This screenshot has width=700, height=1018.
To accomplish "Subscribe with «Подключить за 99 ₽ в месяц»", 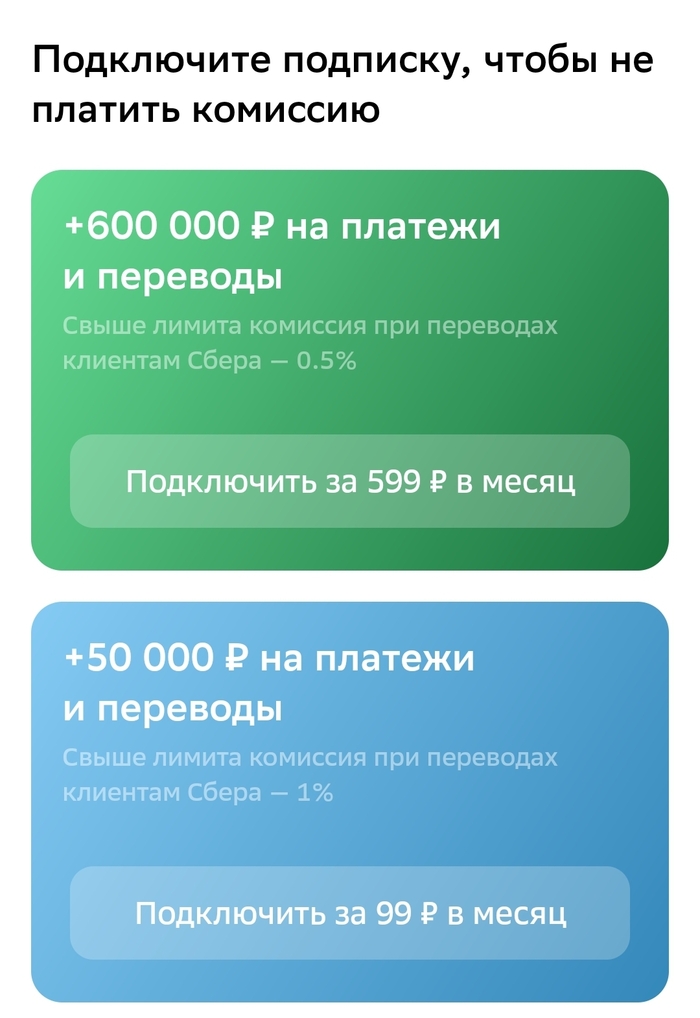I will [350, 912].
